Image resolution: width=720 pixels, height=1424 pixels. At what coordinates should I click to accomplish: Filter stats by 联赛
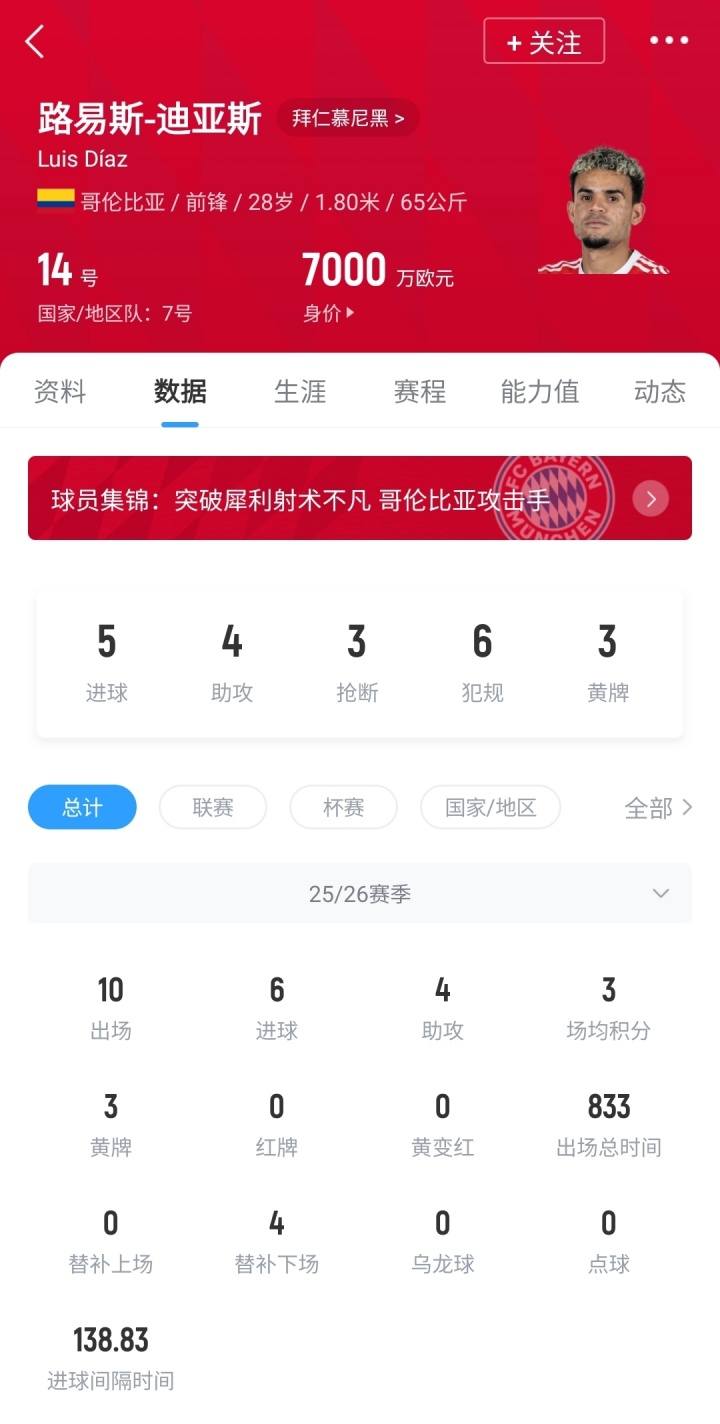[x=213, y=807]
